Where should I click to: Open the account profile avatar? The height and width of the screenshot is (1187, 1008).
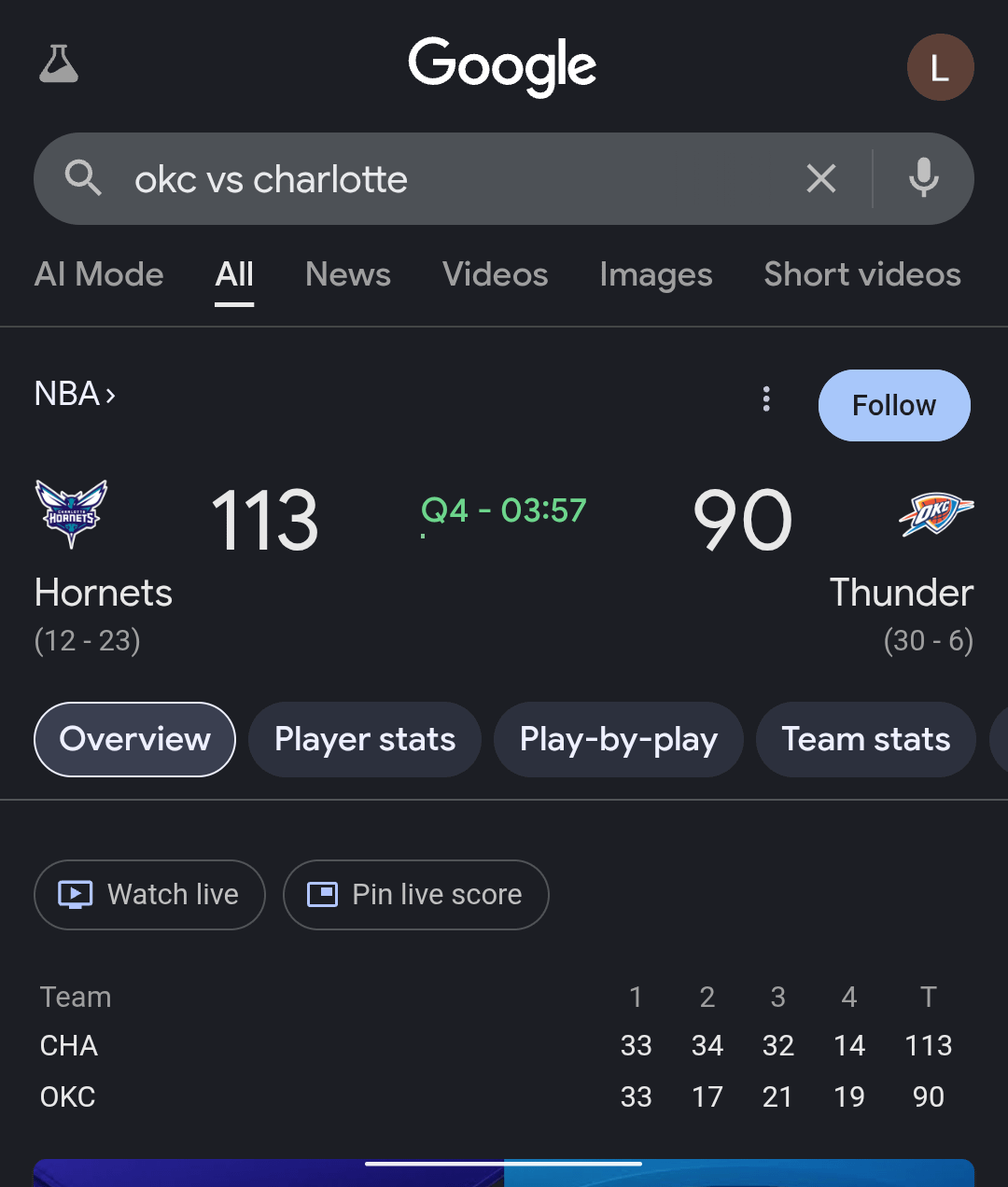940,67
